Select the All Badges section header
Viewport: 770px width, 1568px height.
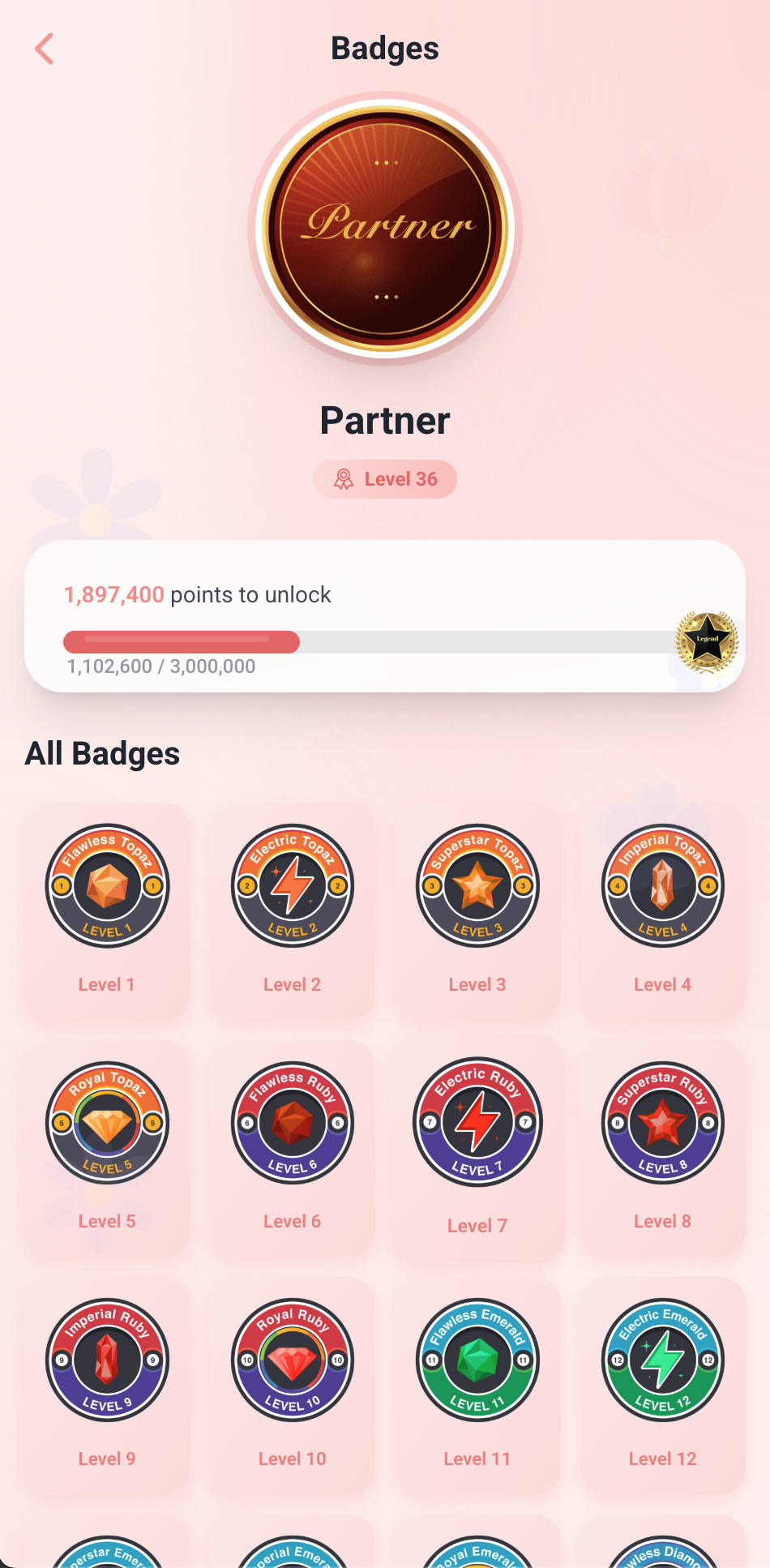point(102,754)
